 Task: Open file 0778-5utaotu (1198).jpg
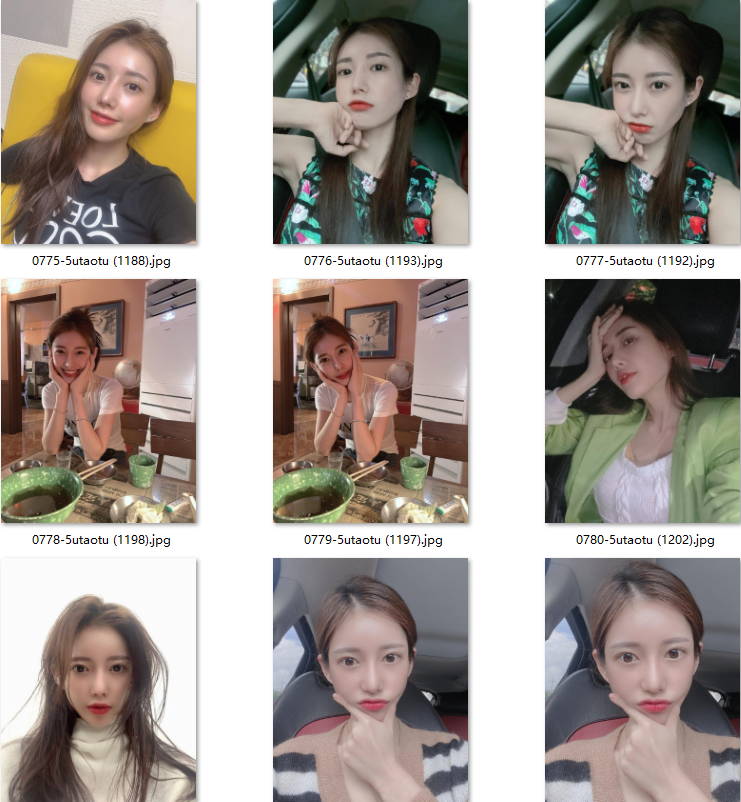(99, 401)
